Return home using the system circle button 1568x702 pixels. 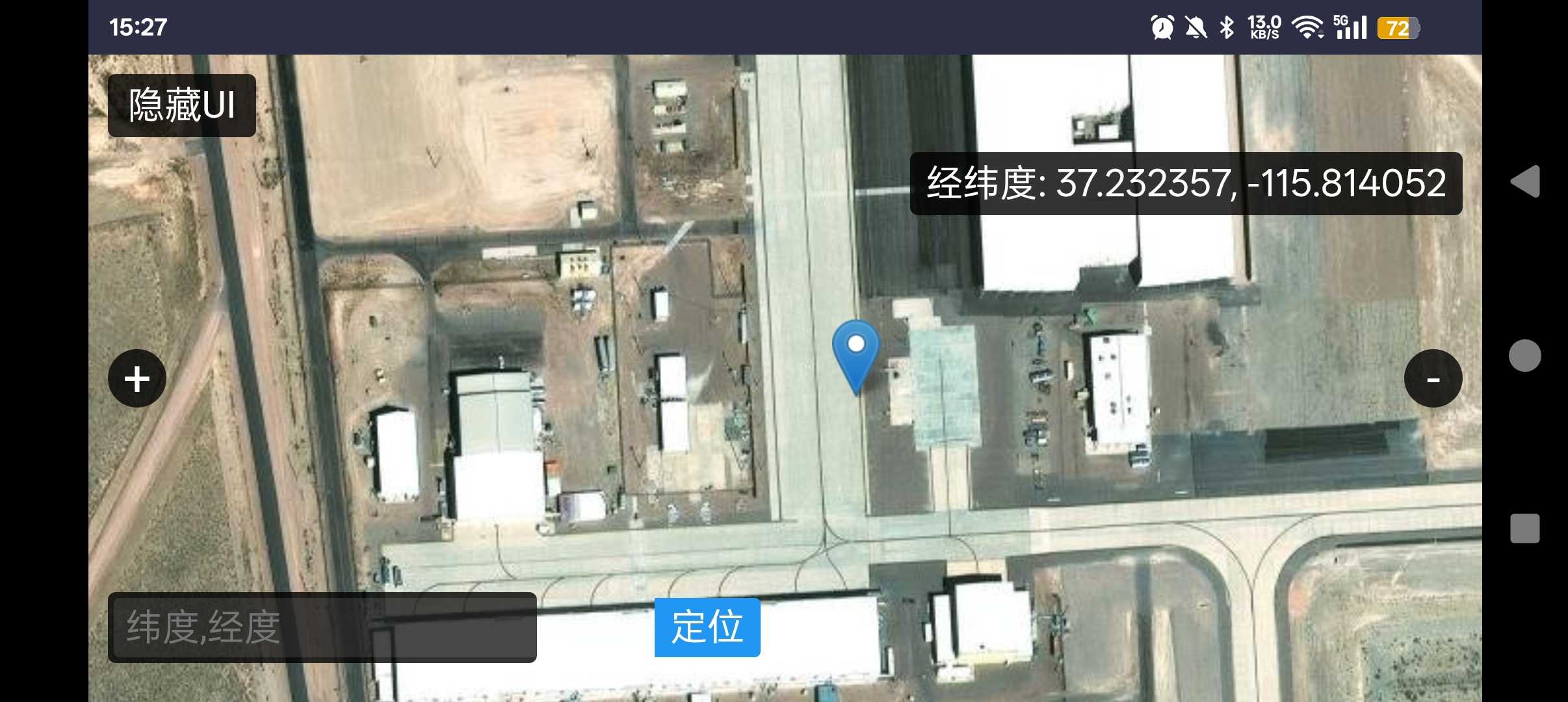pyautogui.click(x=1525, y=356)
